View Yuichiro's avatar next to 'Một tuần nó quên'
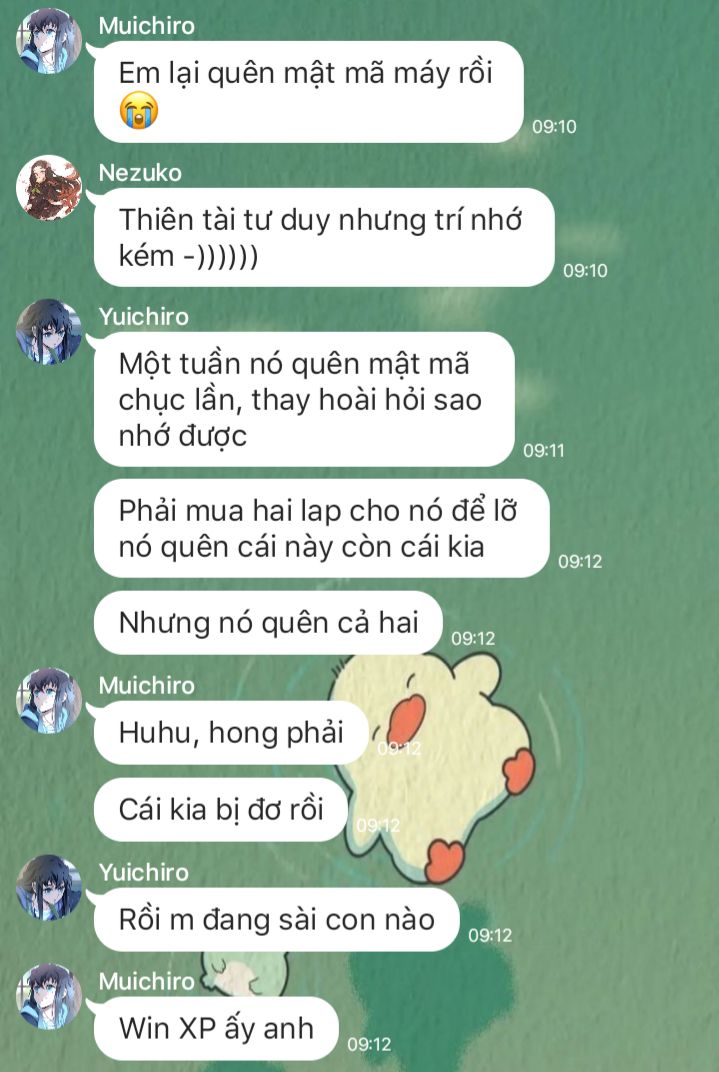 point(49,332)
